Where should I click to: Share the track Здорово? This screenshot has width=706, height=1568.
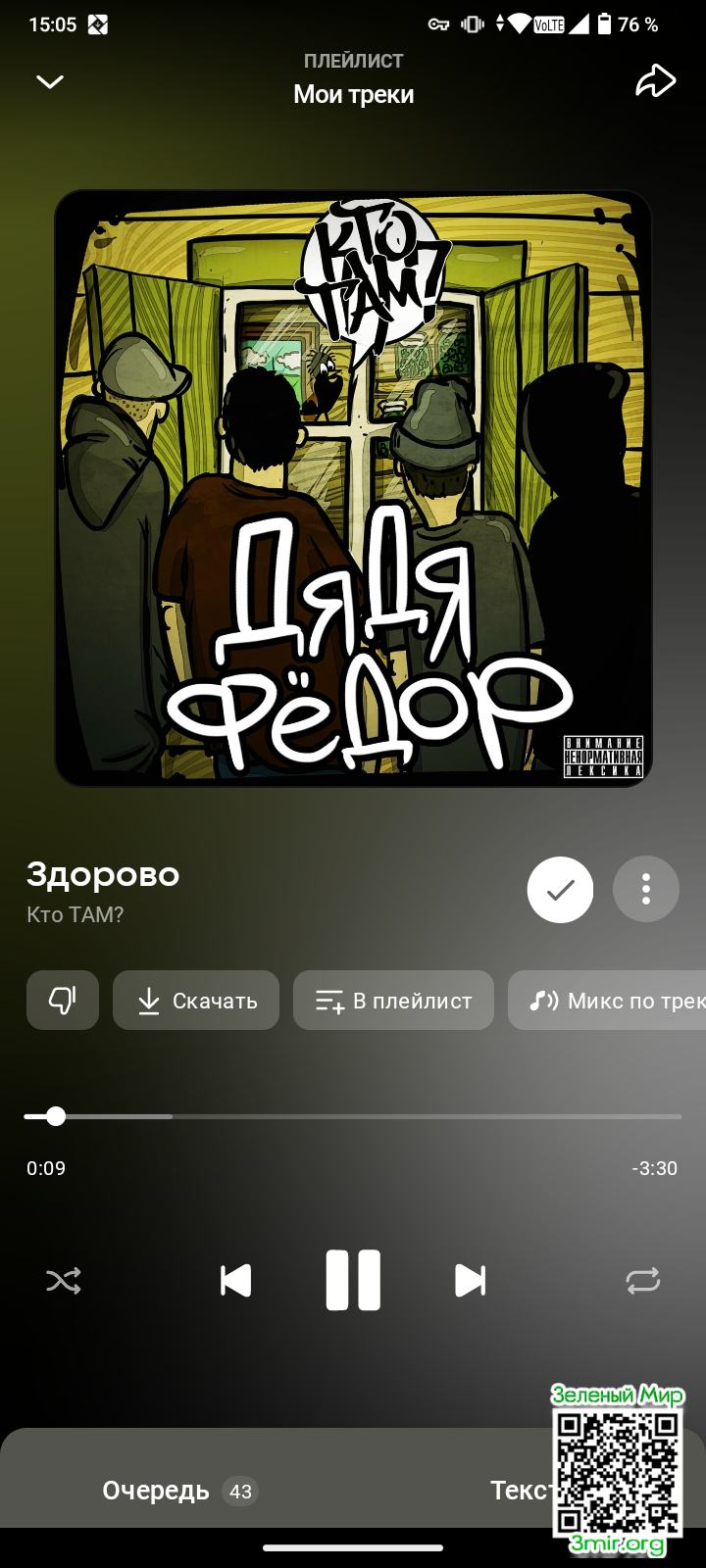pos(655,81)
